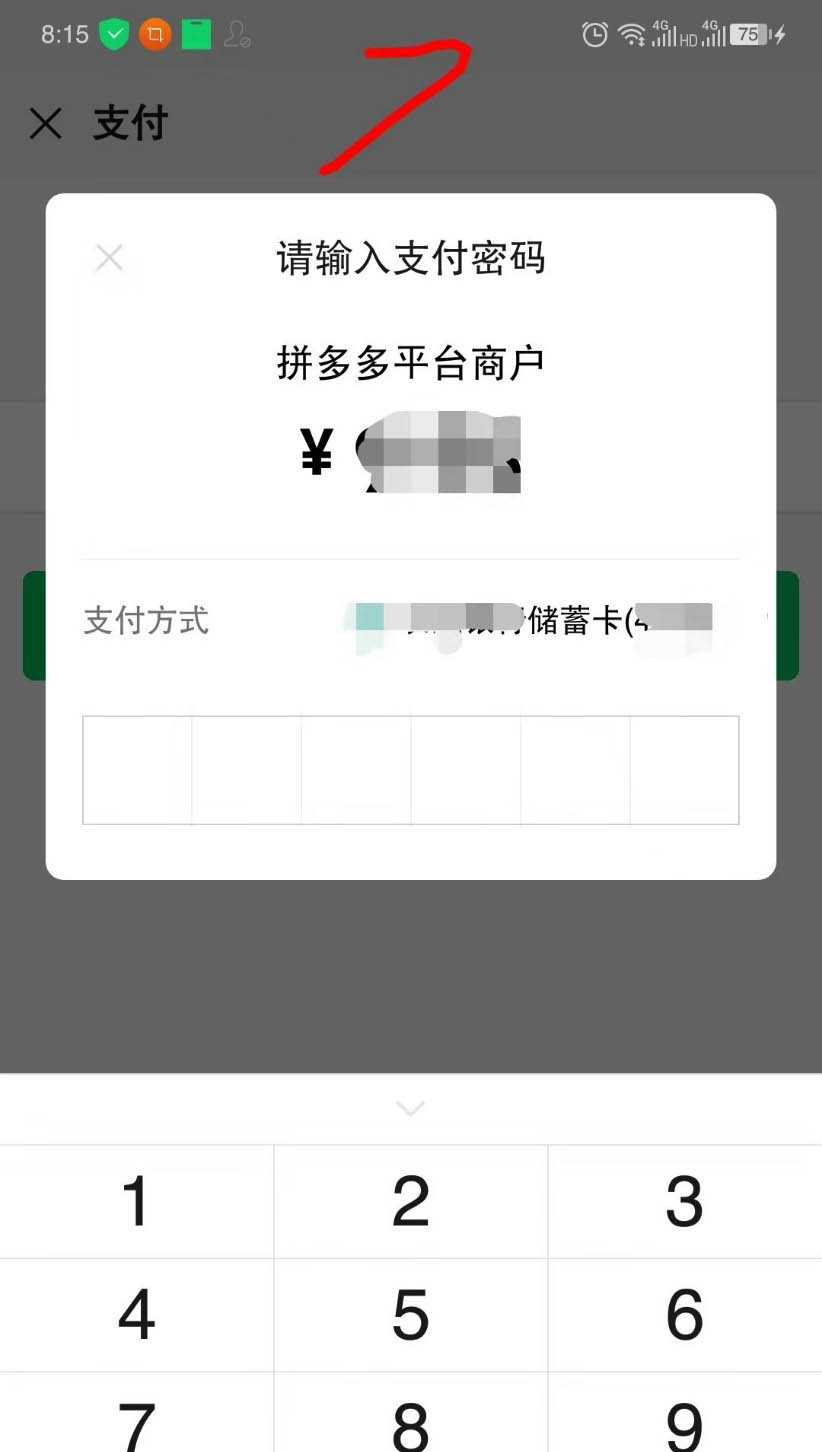Add digit 9 from the keypad
This screenshot has height=1452, width=822.
pyautogui.click(x=685, y=1420)
